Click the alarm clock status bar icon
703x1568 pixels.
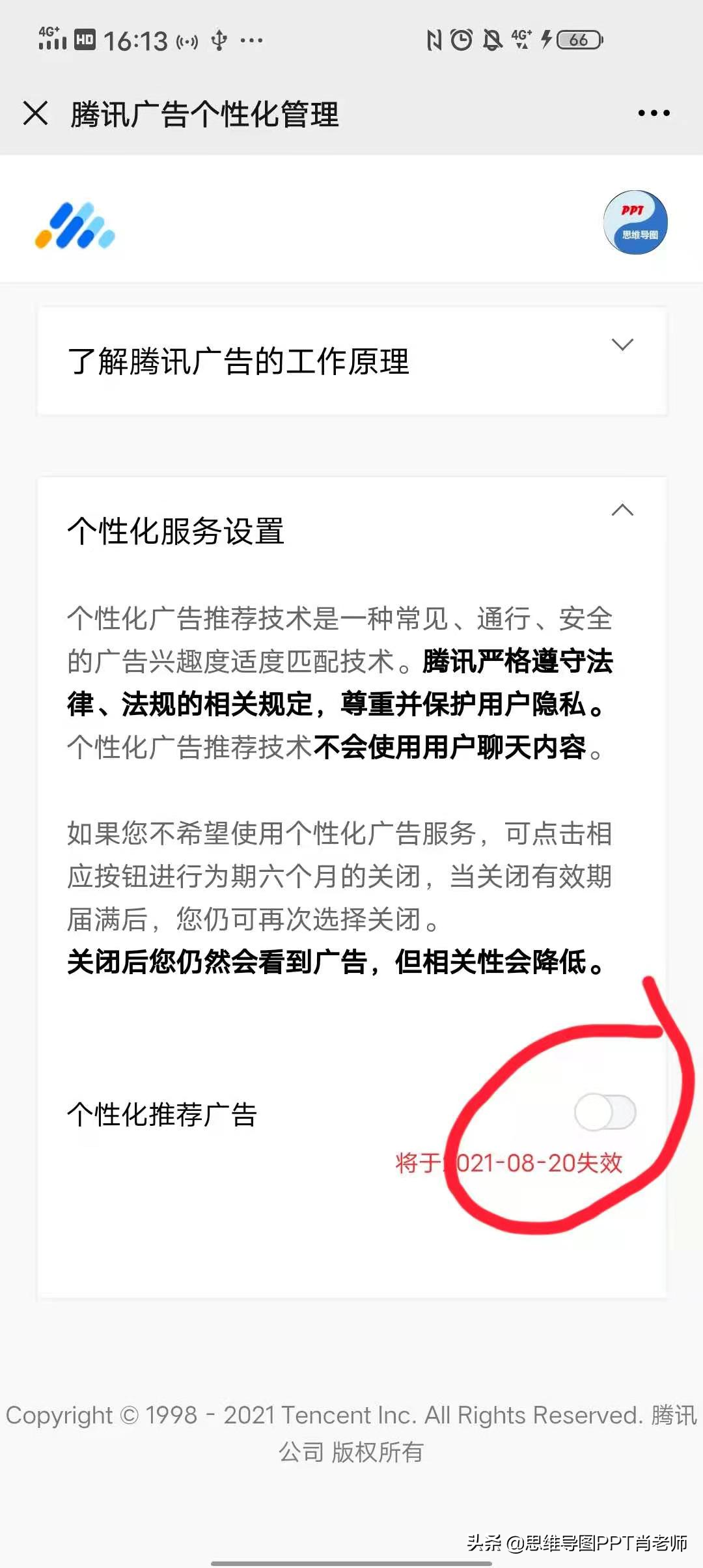[460, 40]
